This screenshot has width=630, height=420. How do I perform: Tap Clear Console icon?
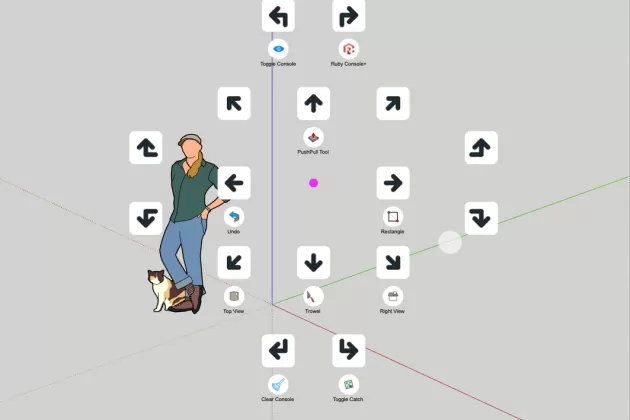click(x=279, y=384)
